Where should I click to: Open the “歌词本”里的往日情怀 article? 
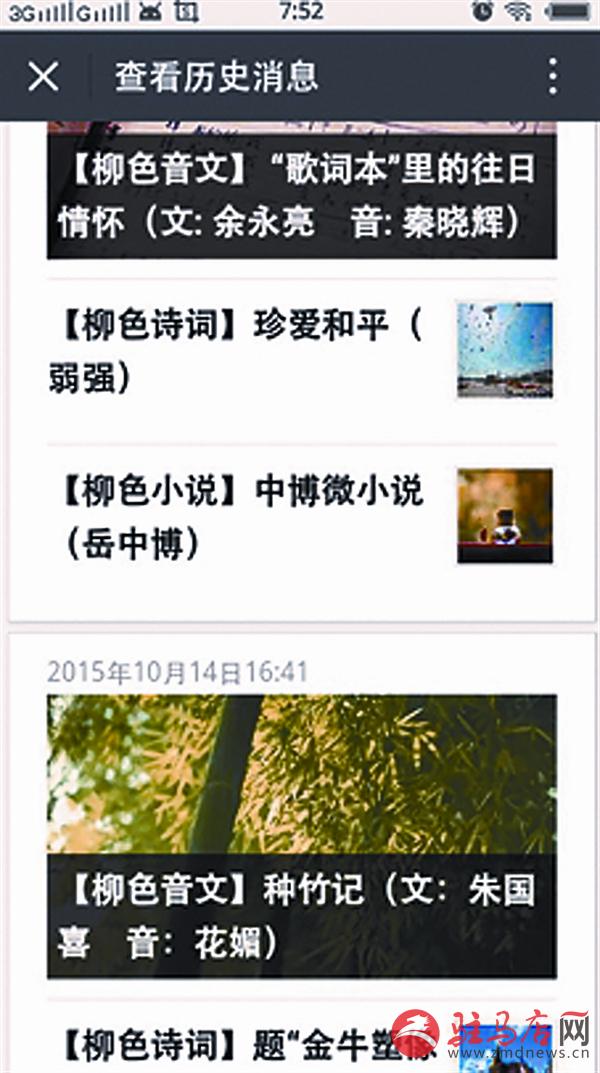coord(300,195)
